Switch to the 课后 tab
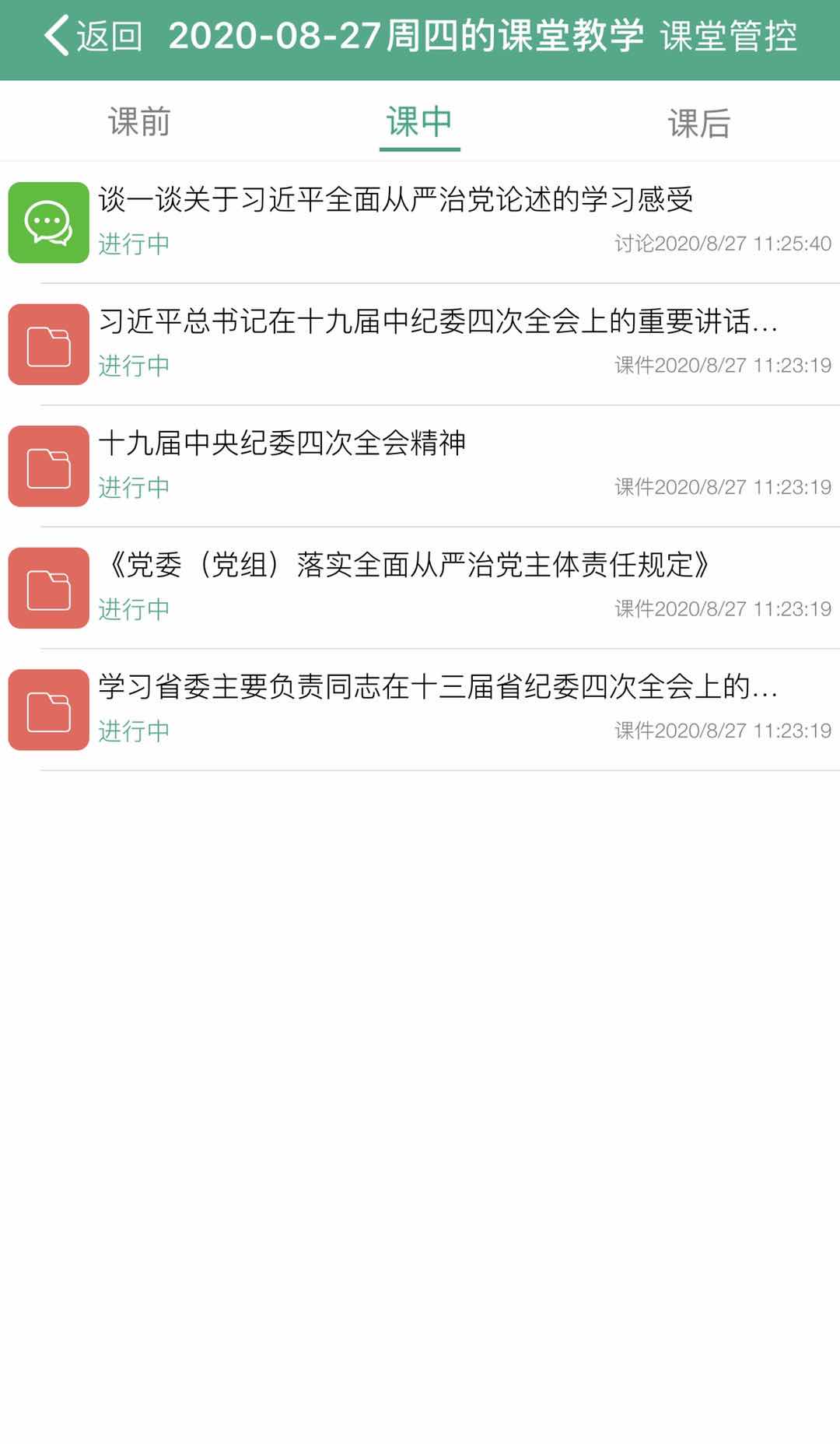The height and width of the screenshot is (1444, 840). point(699,123)
